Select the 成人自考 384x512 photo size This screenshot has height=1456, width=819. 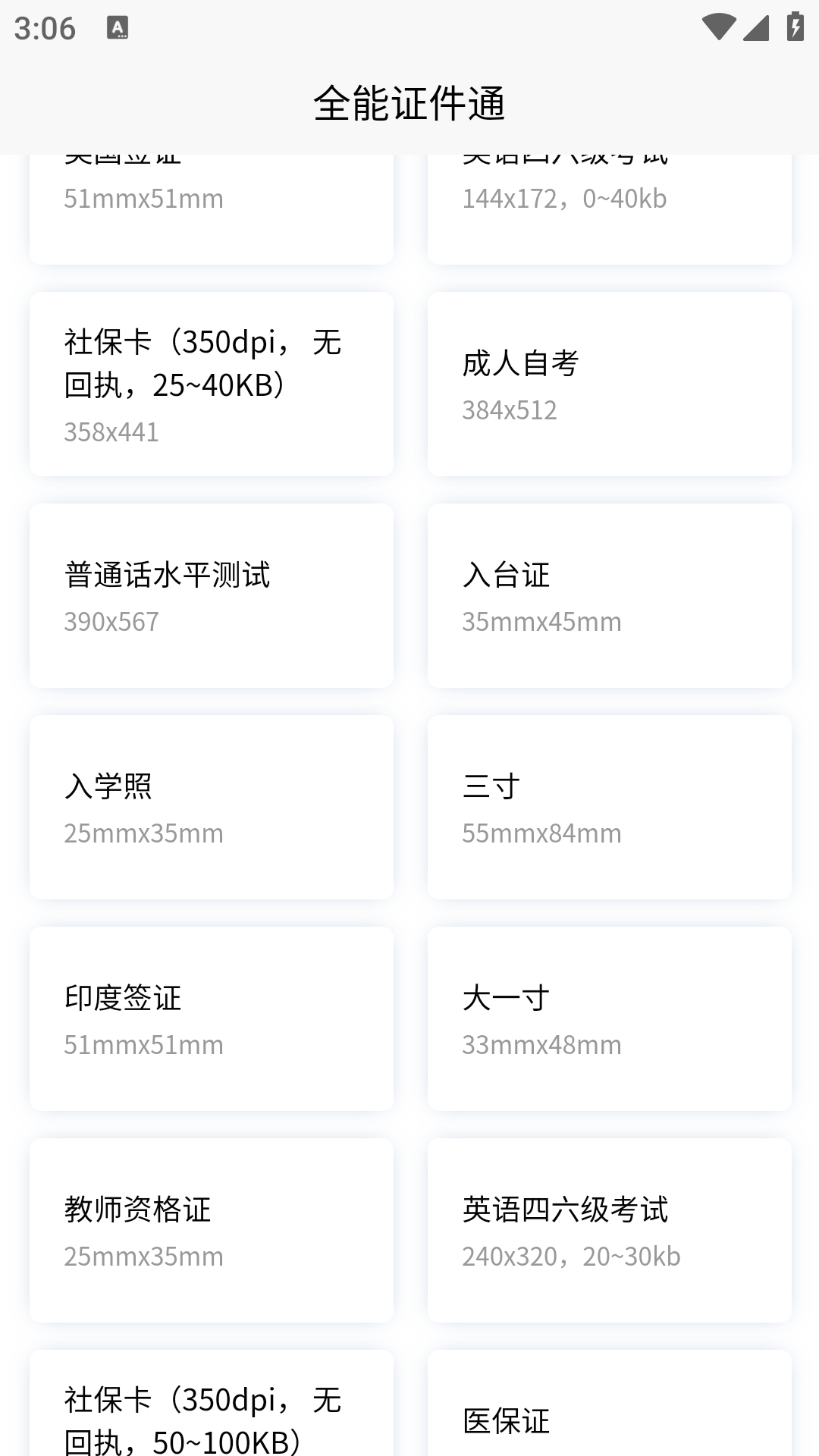point(609,384)
